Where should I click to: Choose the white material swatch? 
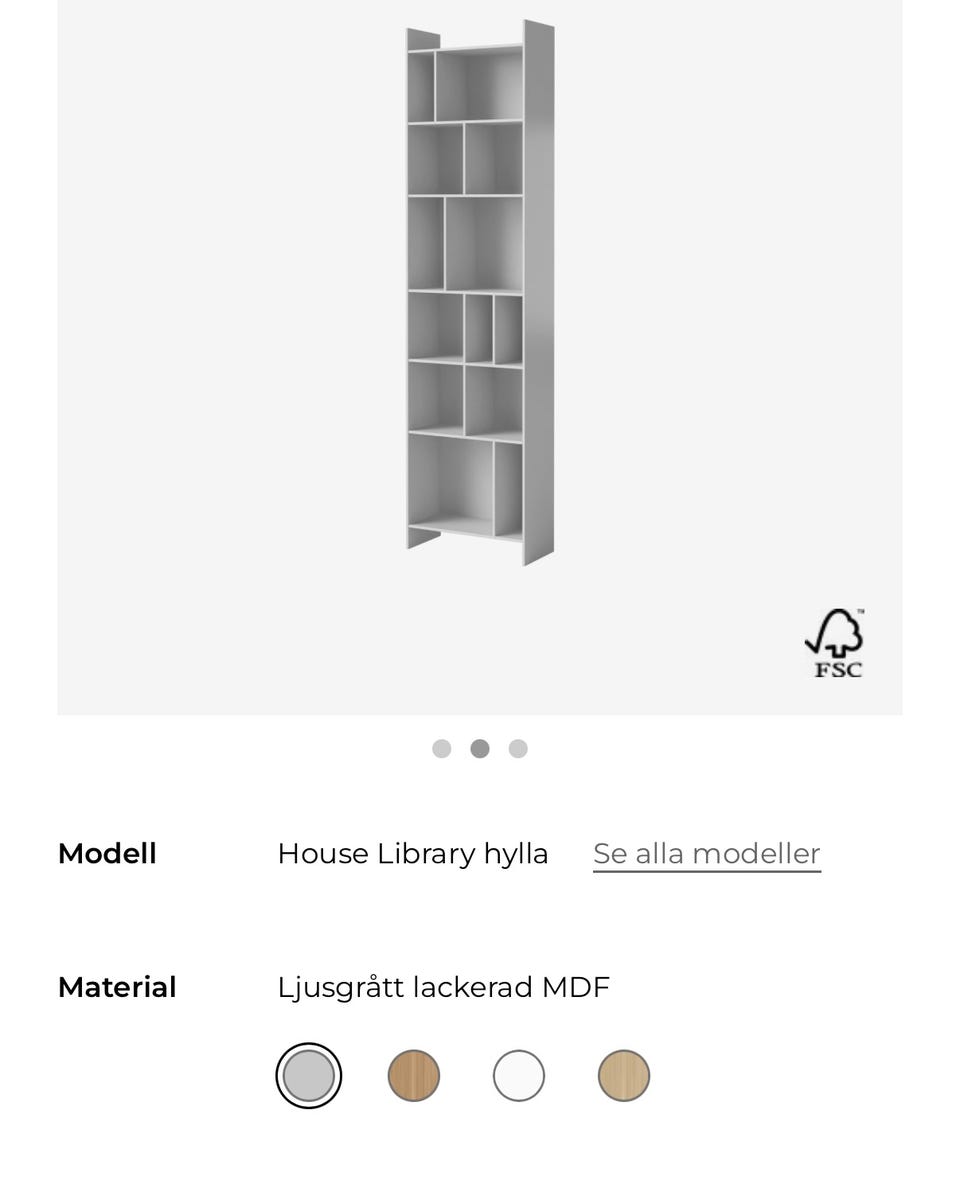click(518, 1074)
